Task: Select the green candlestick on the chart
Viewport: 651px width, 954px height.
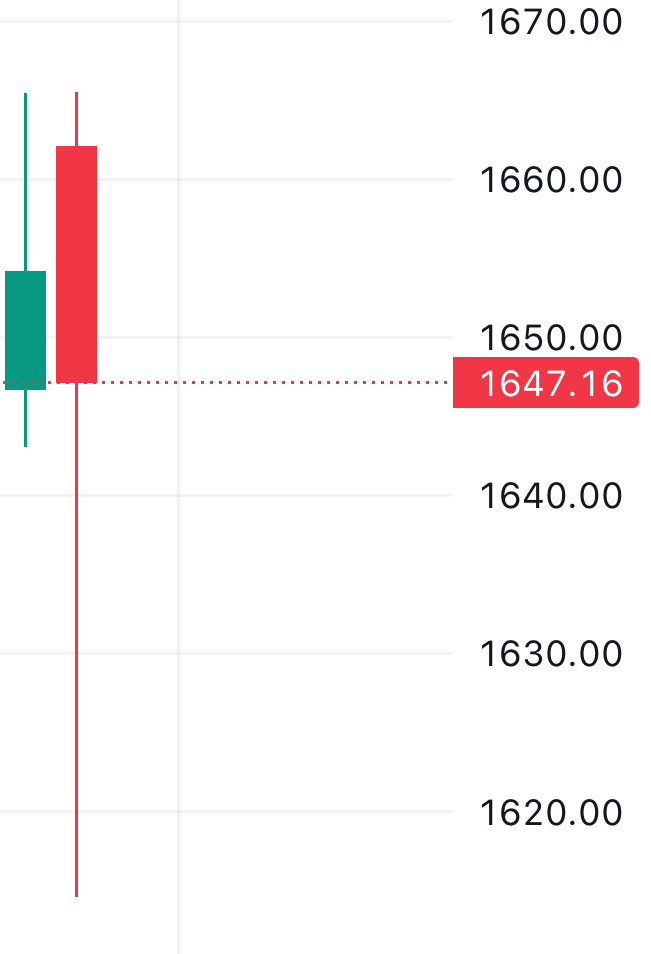Action: coord(25,329)
